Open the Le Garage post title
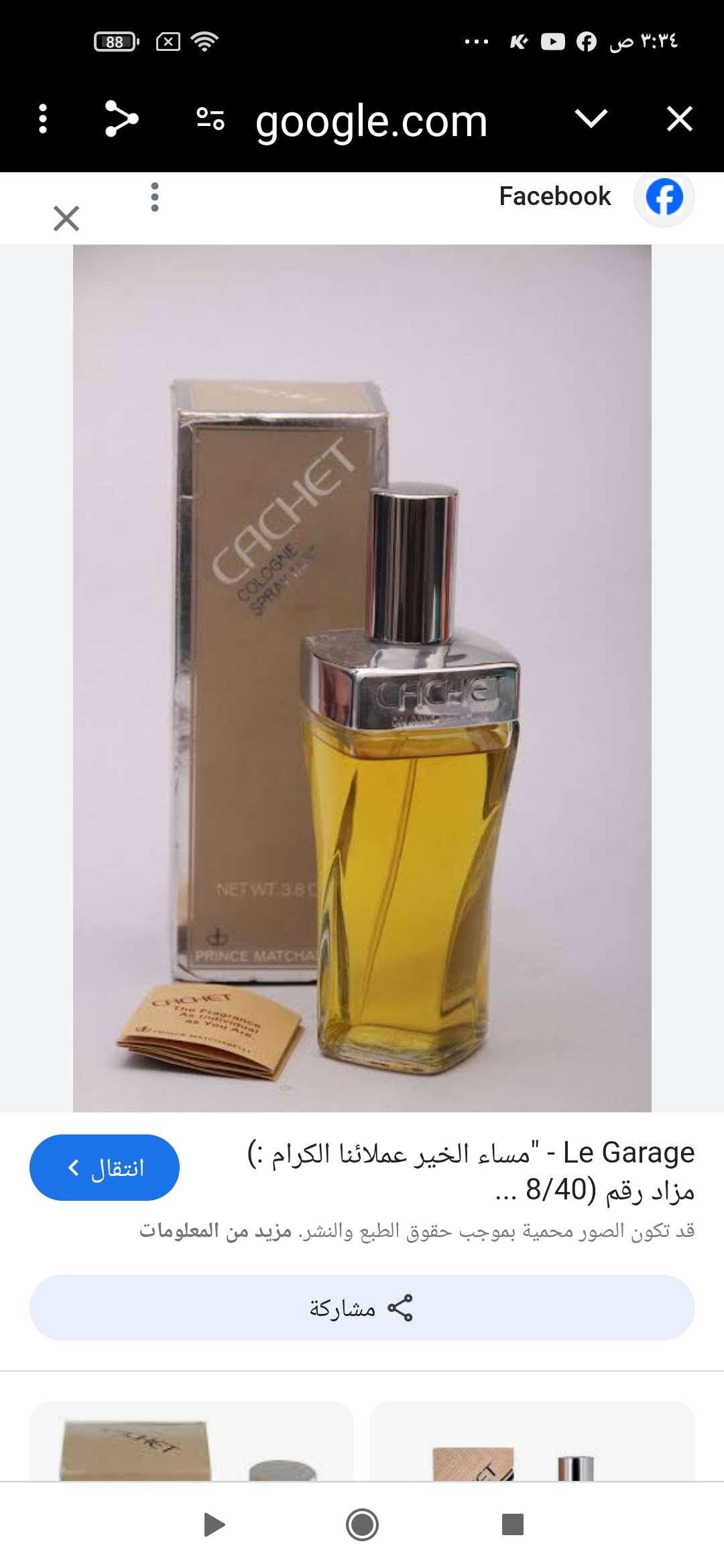The width and height of the screenshot is (724, 1568). [x=469, y=1170]
